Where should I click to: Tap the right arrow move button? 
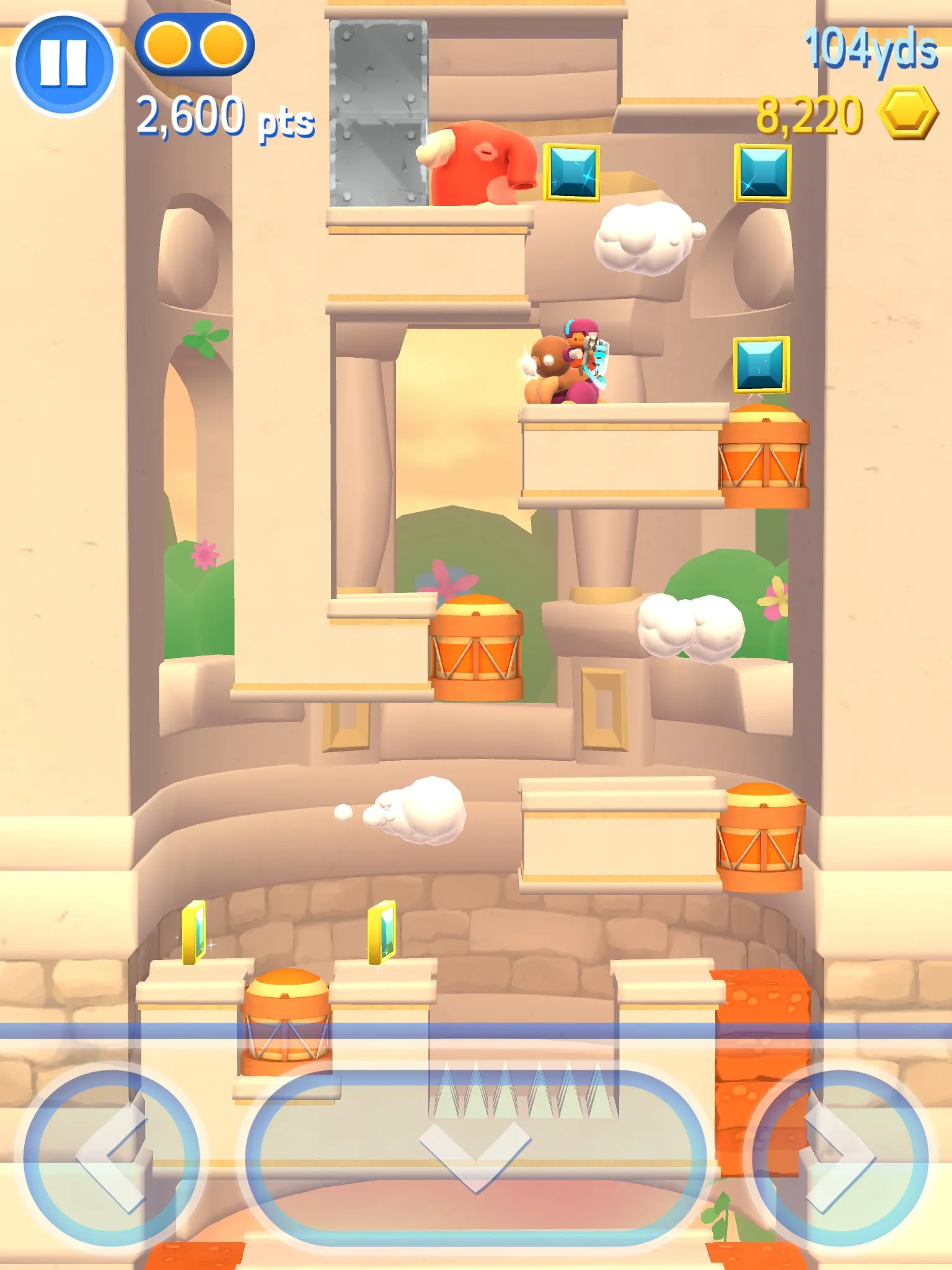pos(840,1157)
